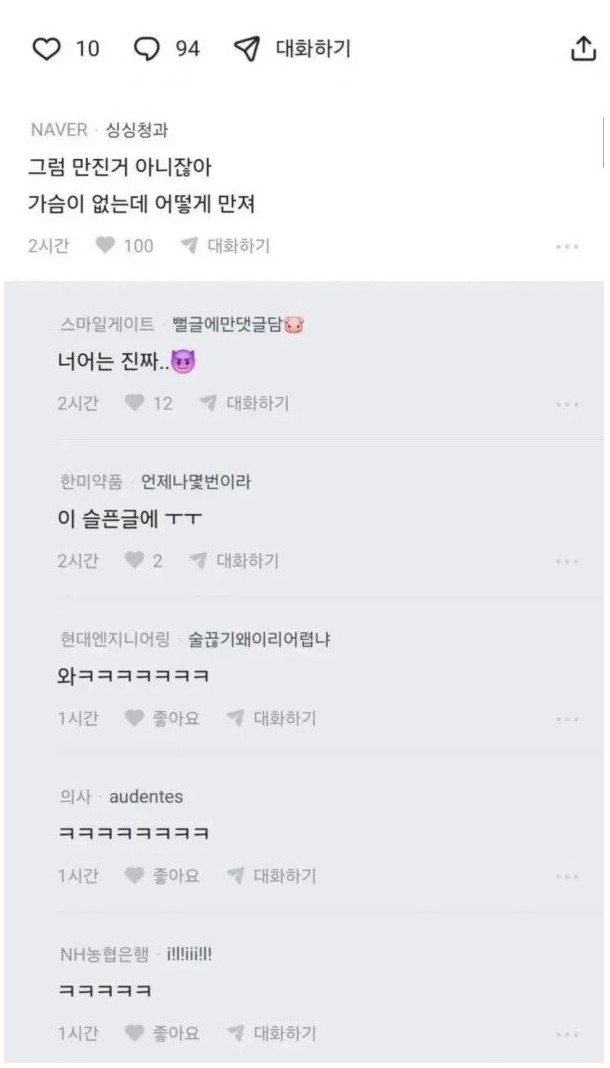Open more options for audentes's reply
Image resolution: width=610 pixels, height=1068 pixels.
[x=567, y=876]
